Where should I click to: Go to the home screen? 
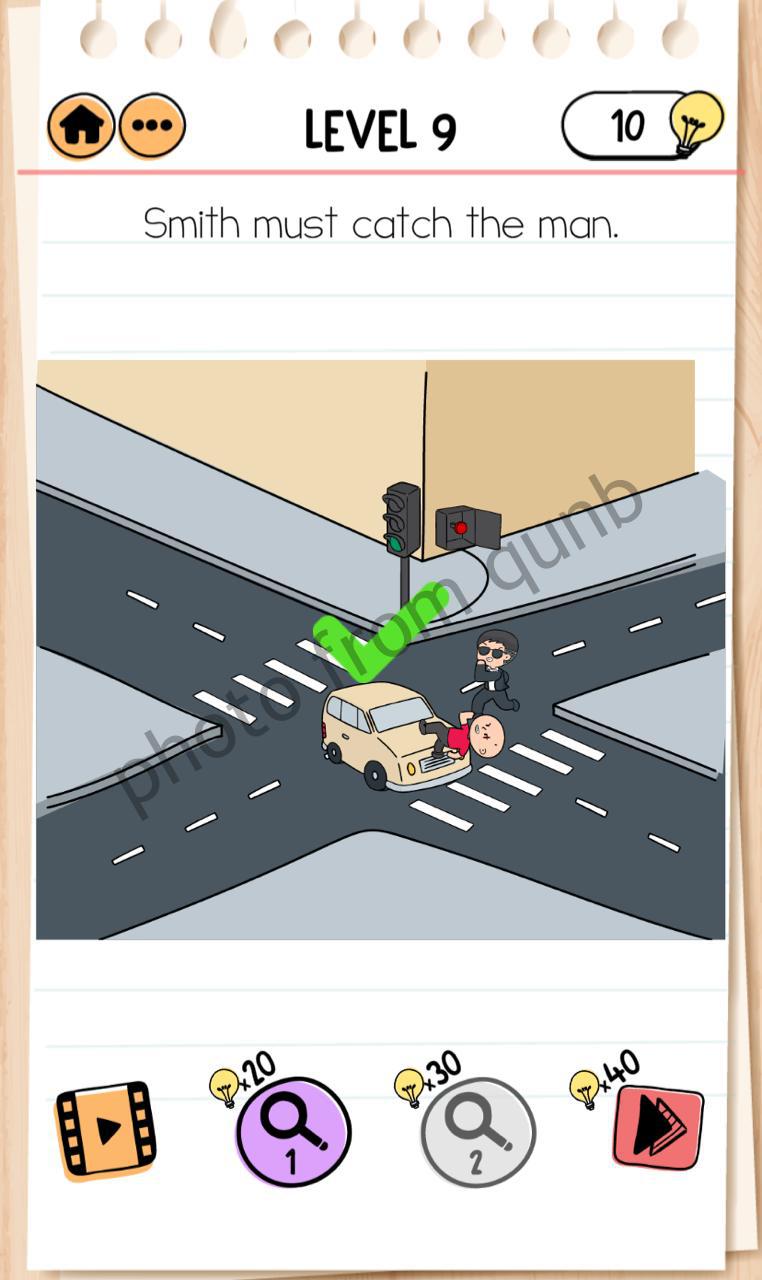click(x=80, y=126)
